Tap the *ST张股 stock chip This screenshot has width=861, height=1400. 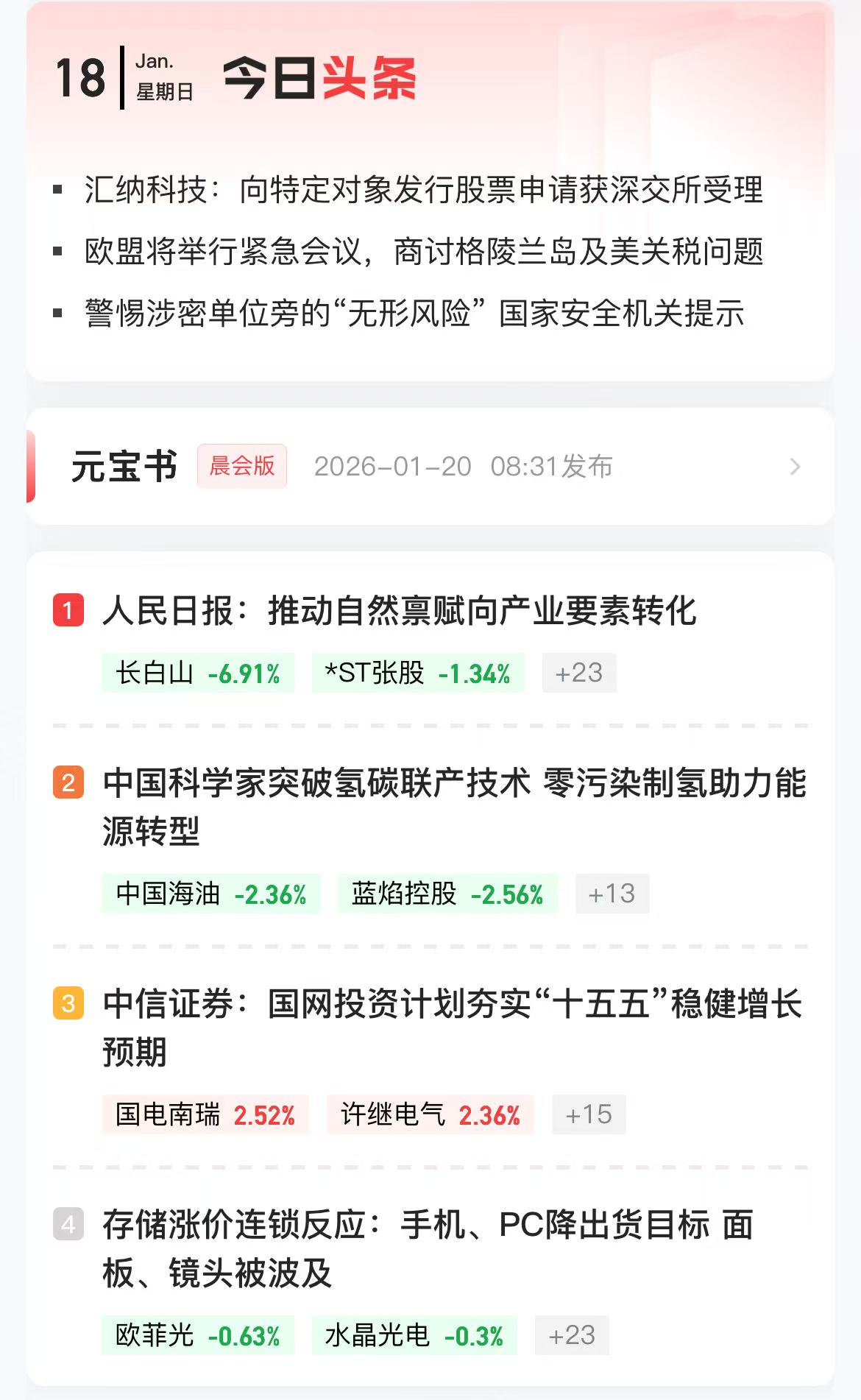pyautogui.click(x=417, y=673)
